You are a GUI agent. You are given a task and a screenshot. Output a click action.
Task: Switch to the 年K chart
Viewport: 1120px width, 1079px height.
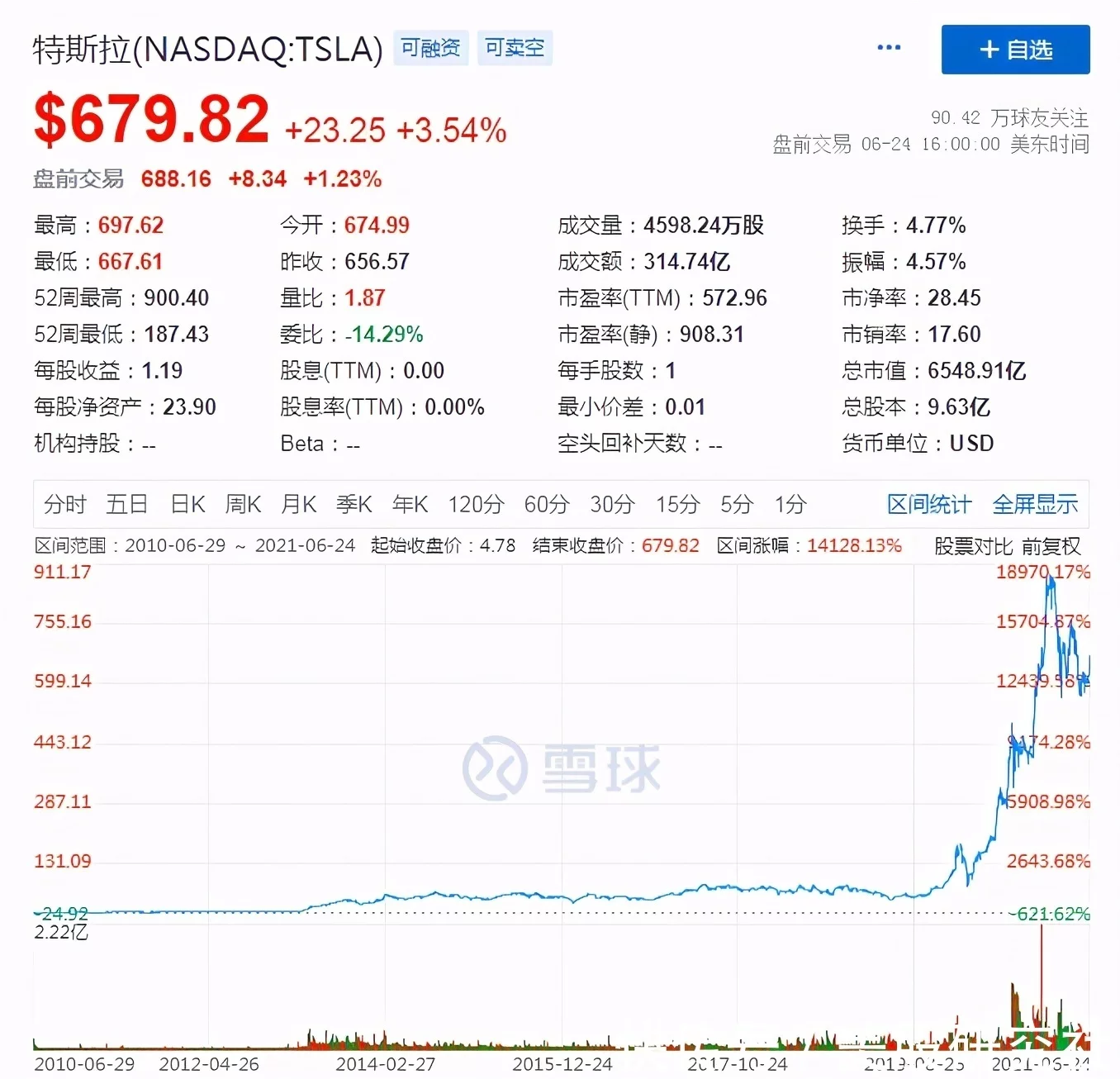click(x=410, y=504)
